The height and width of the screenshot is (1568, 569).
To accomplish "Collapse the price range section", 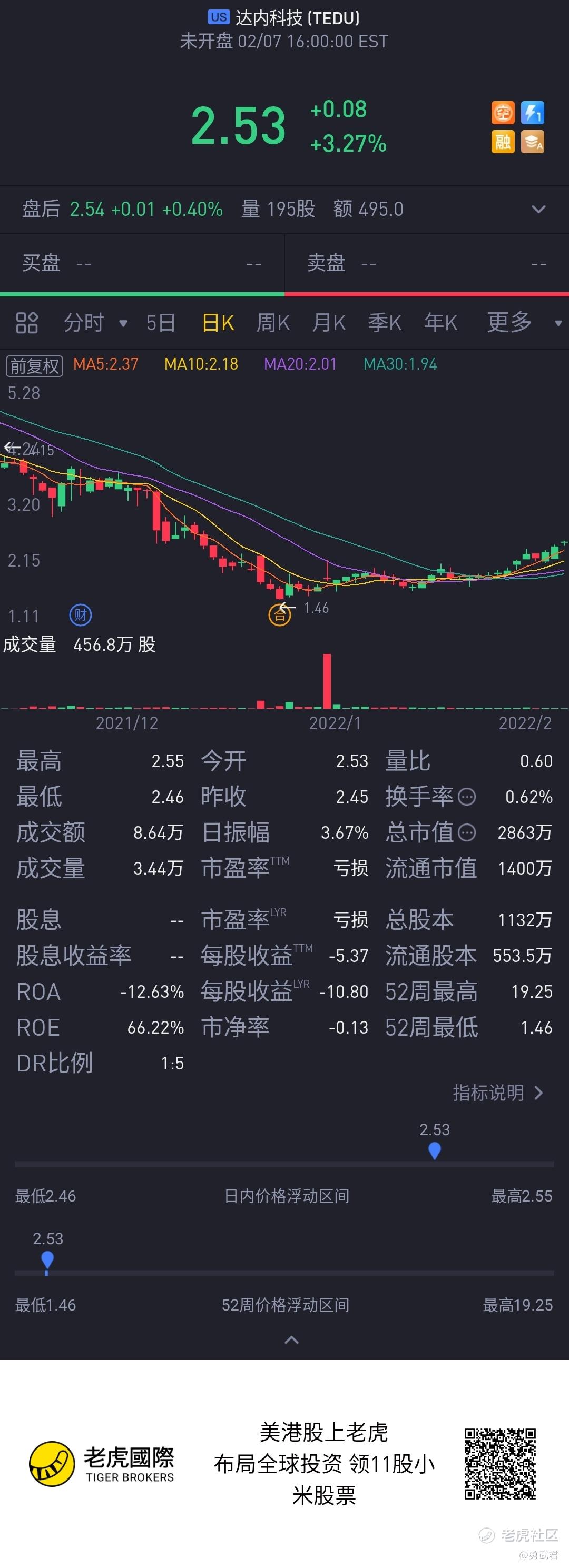I will (292, 1339).
